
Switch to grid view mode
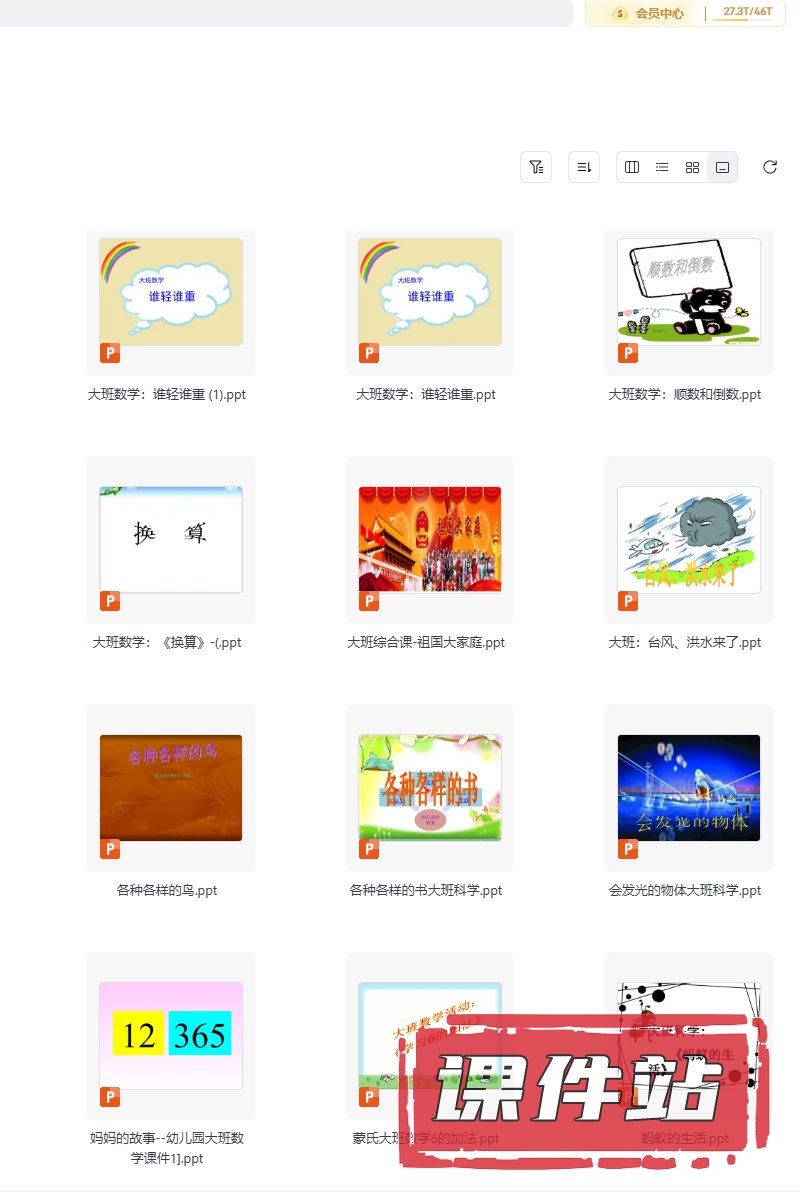point(692,167)
